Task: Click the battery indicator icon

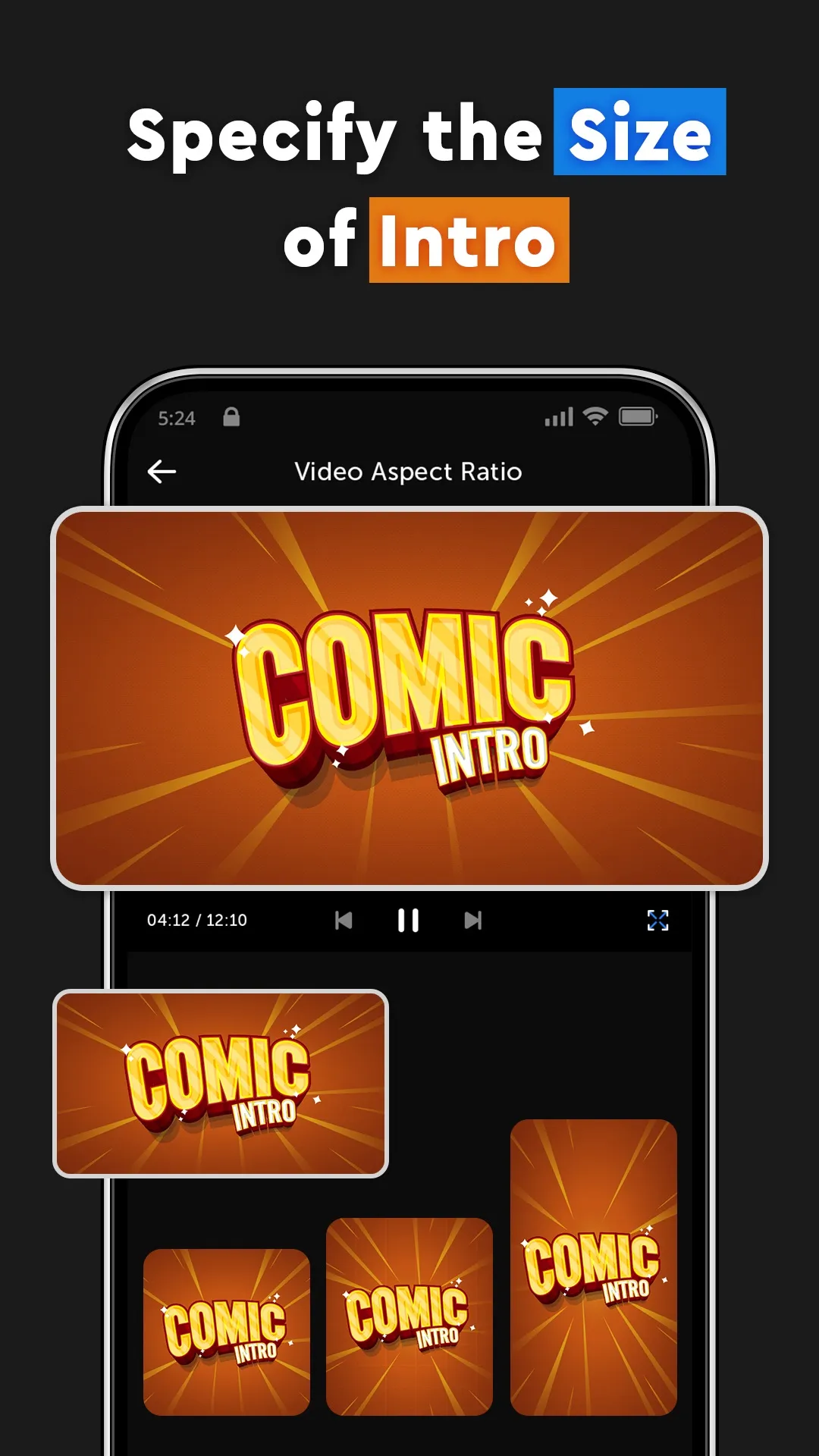Action: 639,416
